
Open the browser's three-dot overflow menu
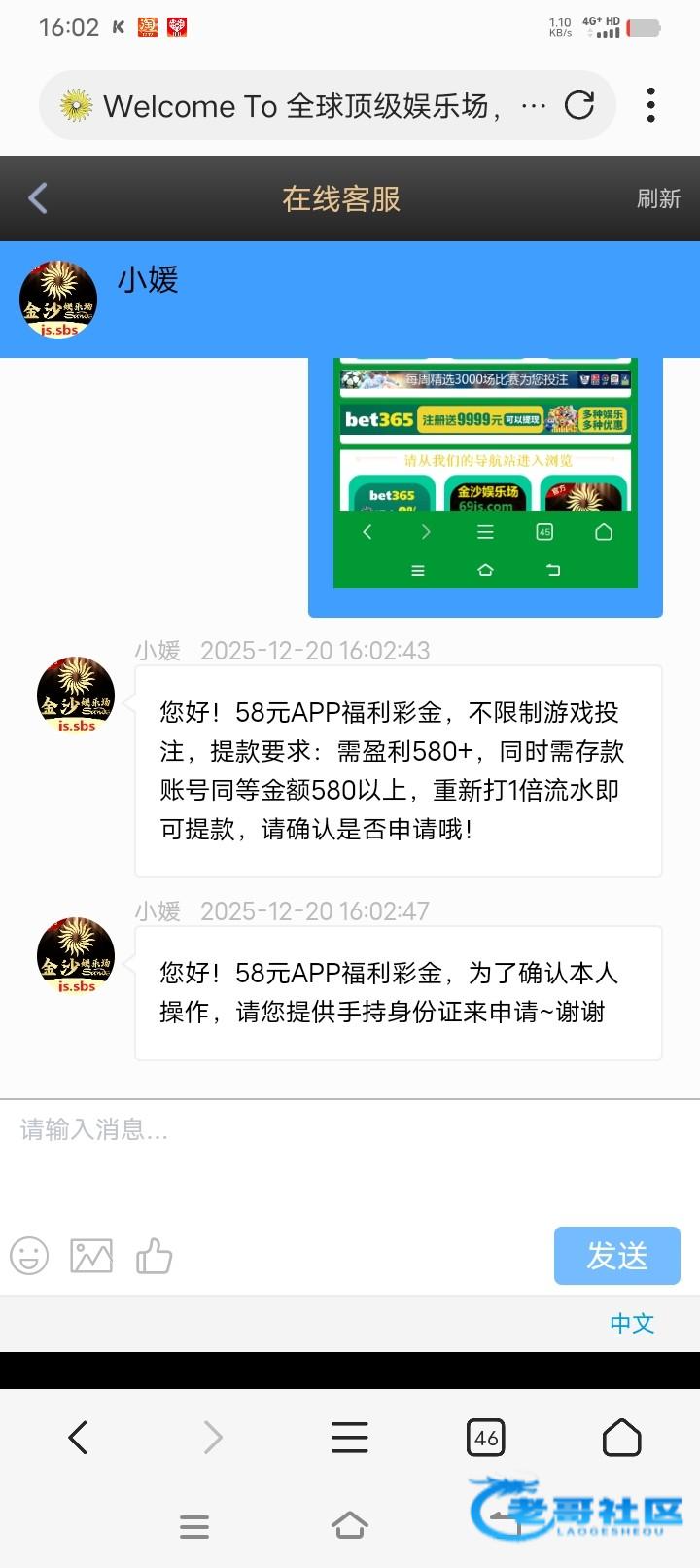click(650, 105)
